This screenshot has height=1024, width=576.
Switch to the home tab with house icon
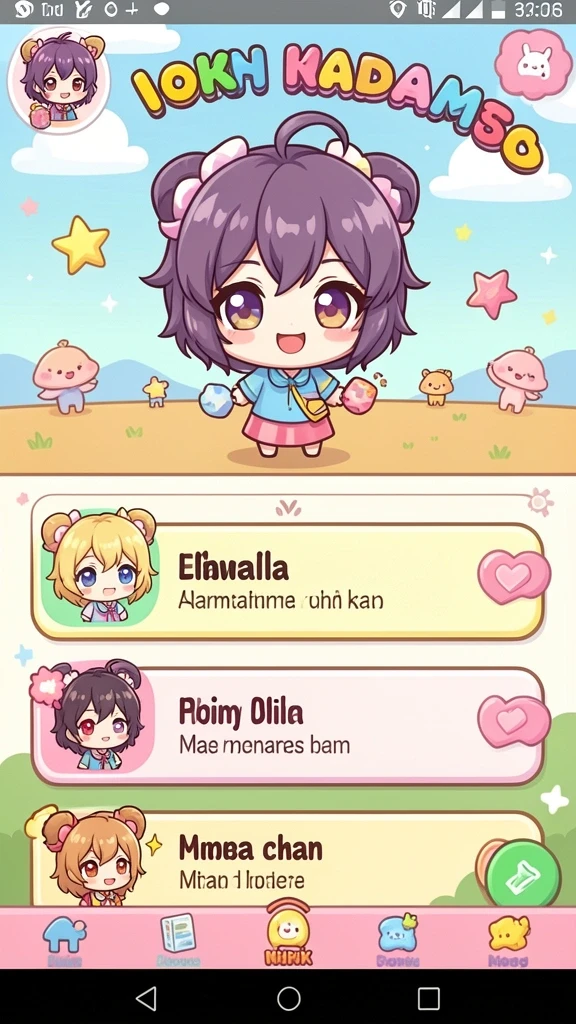tap(65, 940)
